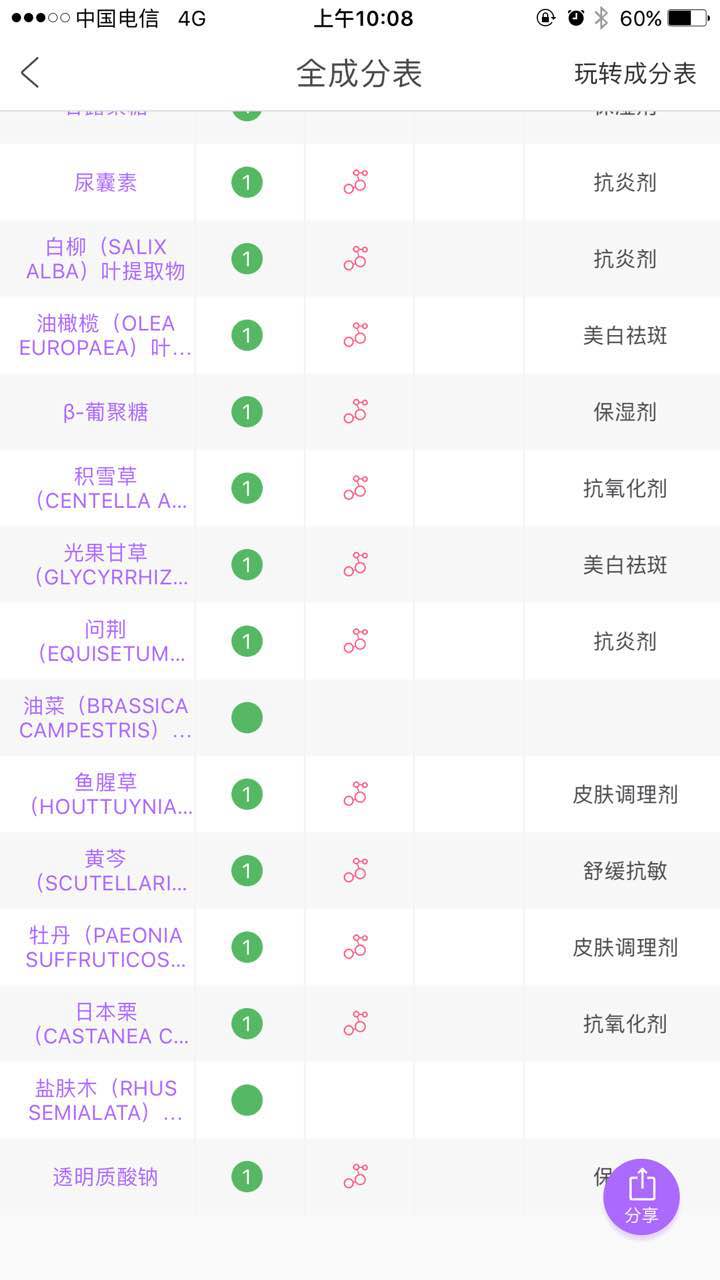
Task: Tap the molecule icon next to β-葡聚糖
Action: coord(355,411)
